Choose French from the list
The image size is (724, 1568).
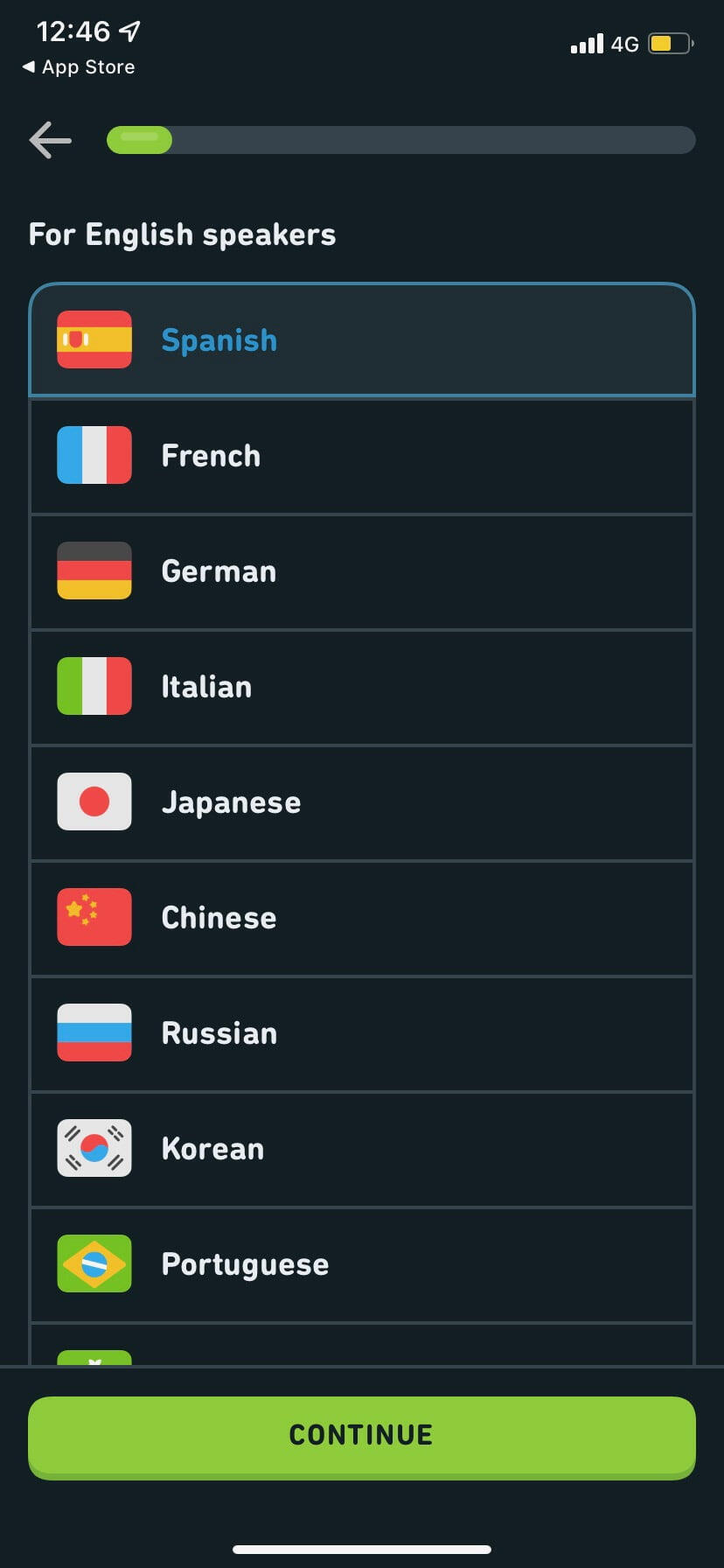point(361,456)
